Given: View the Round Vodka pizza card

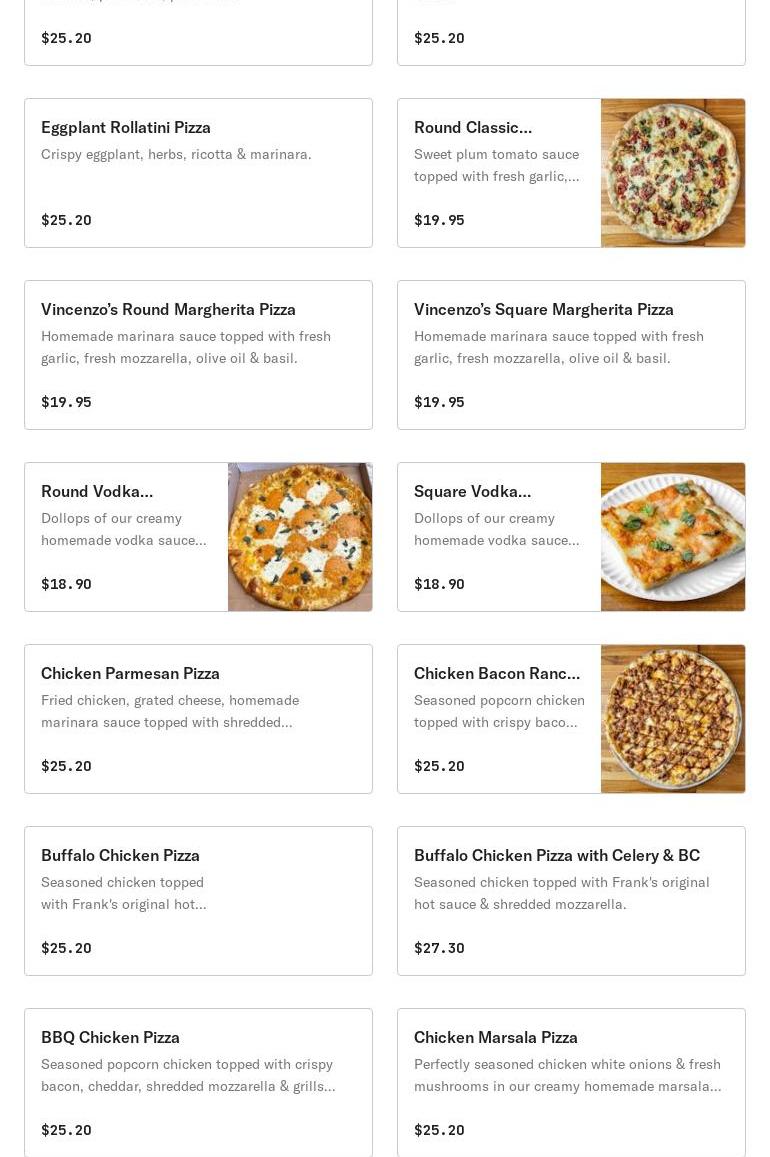Looking at the screenshot, I should [198, 537].
